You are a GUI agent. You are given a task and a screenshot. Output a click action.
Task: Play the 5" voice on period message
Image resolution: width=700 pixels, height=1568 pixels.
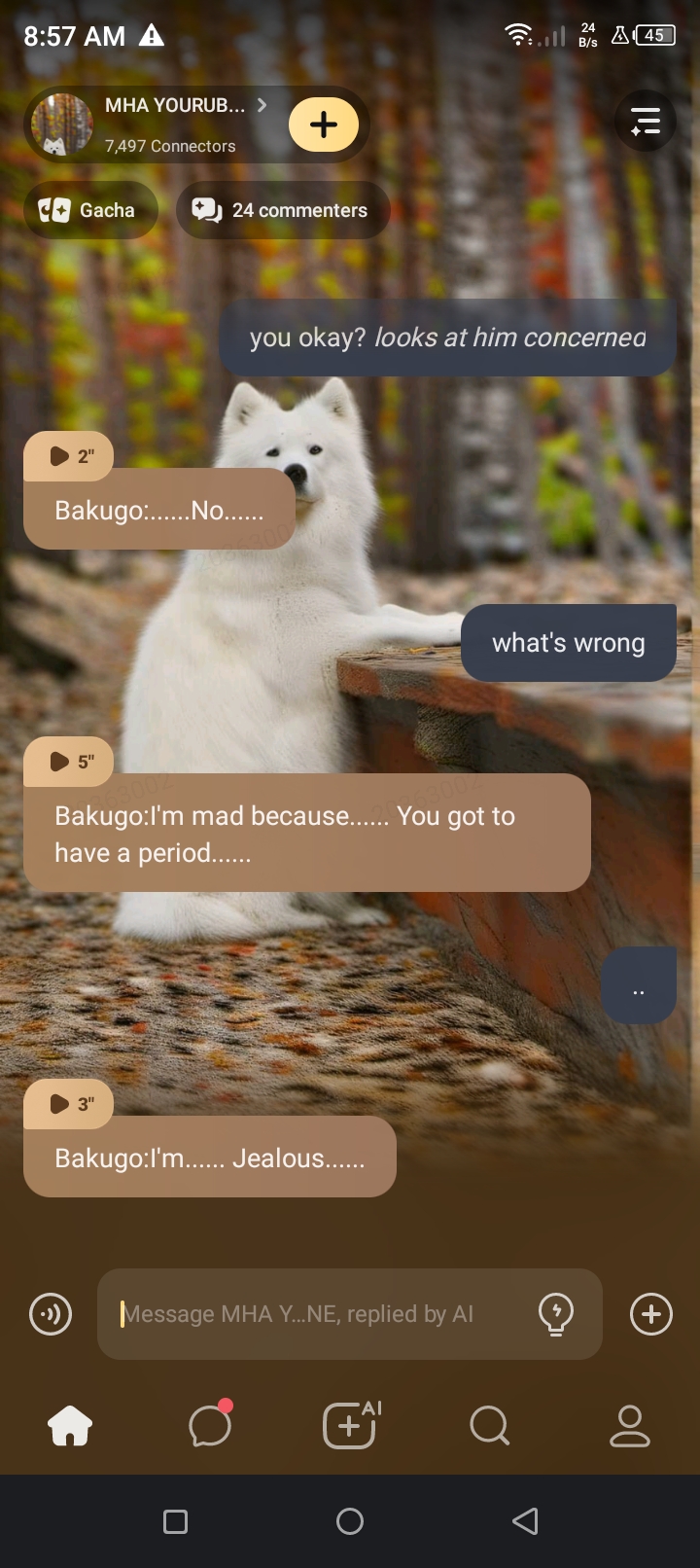(x=69, y=762)
